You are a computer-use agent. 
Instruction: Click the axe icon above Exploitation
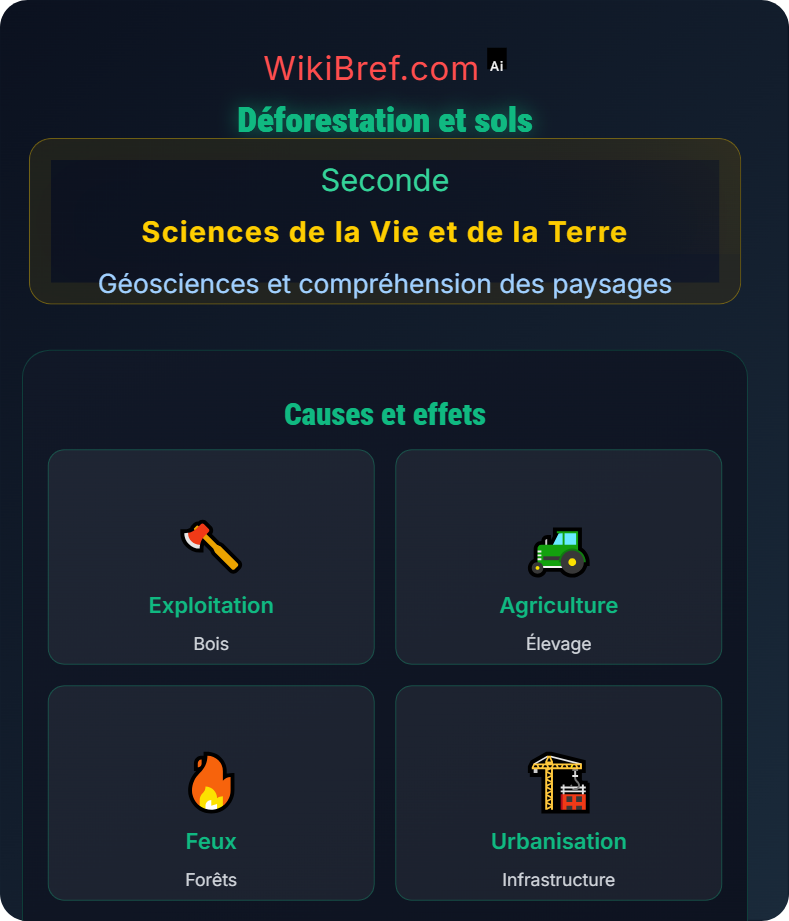coord(211,546)
